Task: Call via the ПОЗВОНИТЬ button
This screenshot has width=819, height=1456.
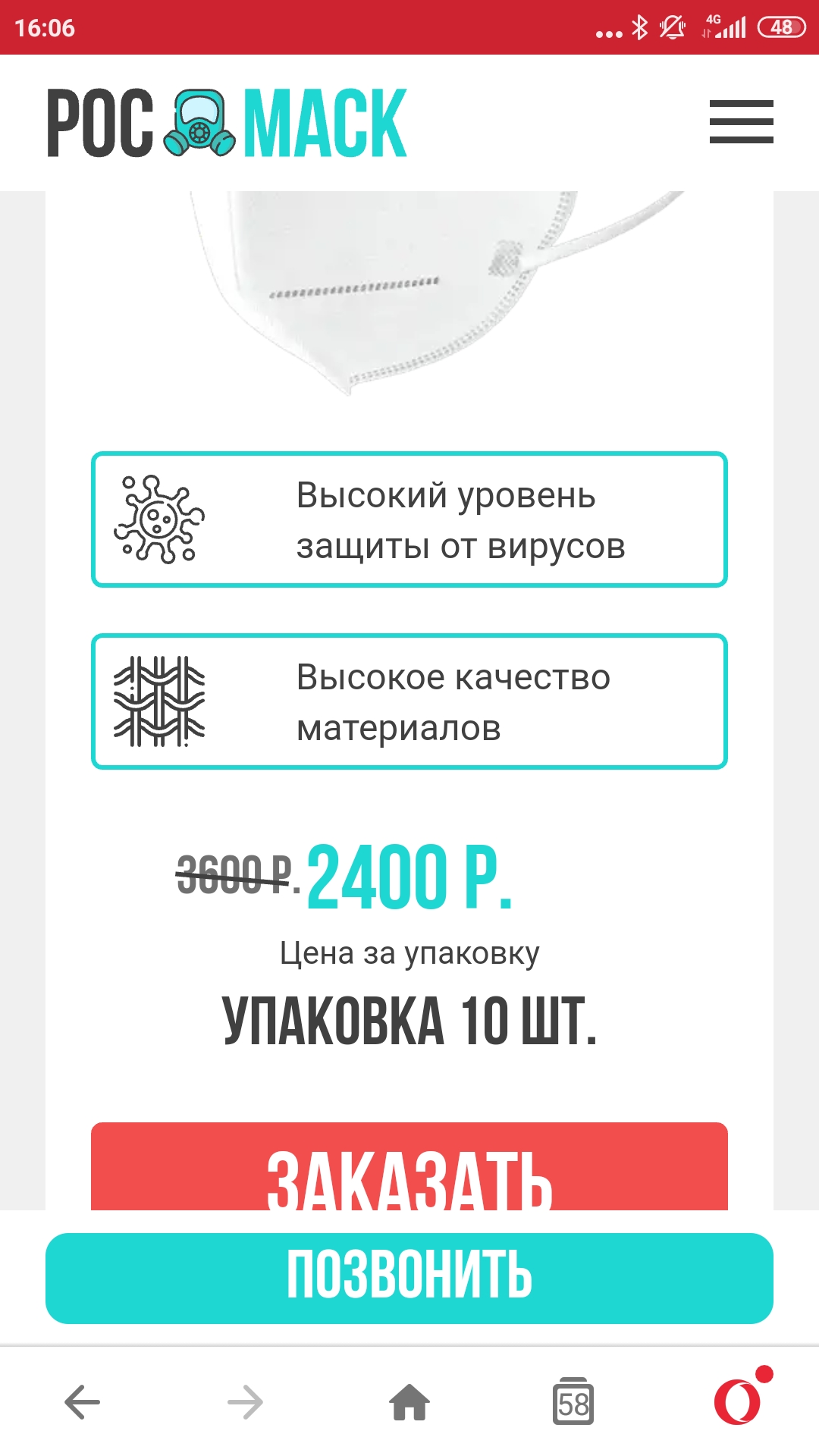Action: (x=409, y=1278)
